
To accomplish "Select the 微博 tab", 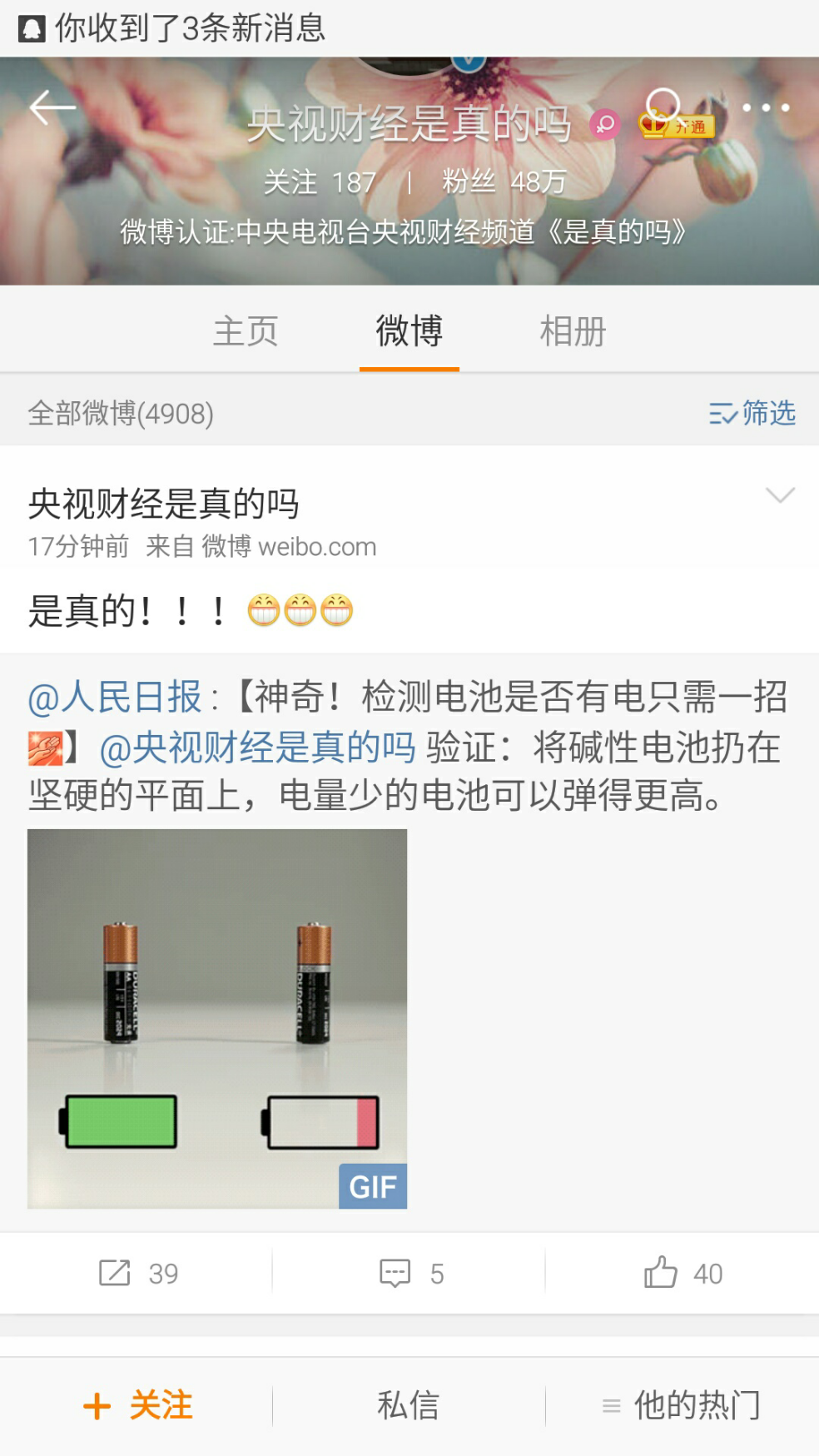I will (x=409, y=331).
